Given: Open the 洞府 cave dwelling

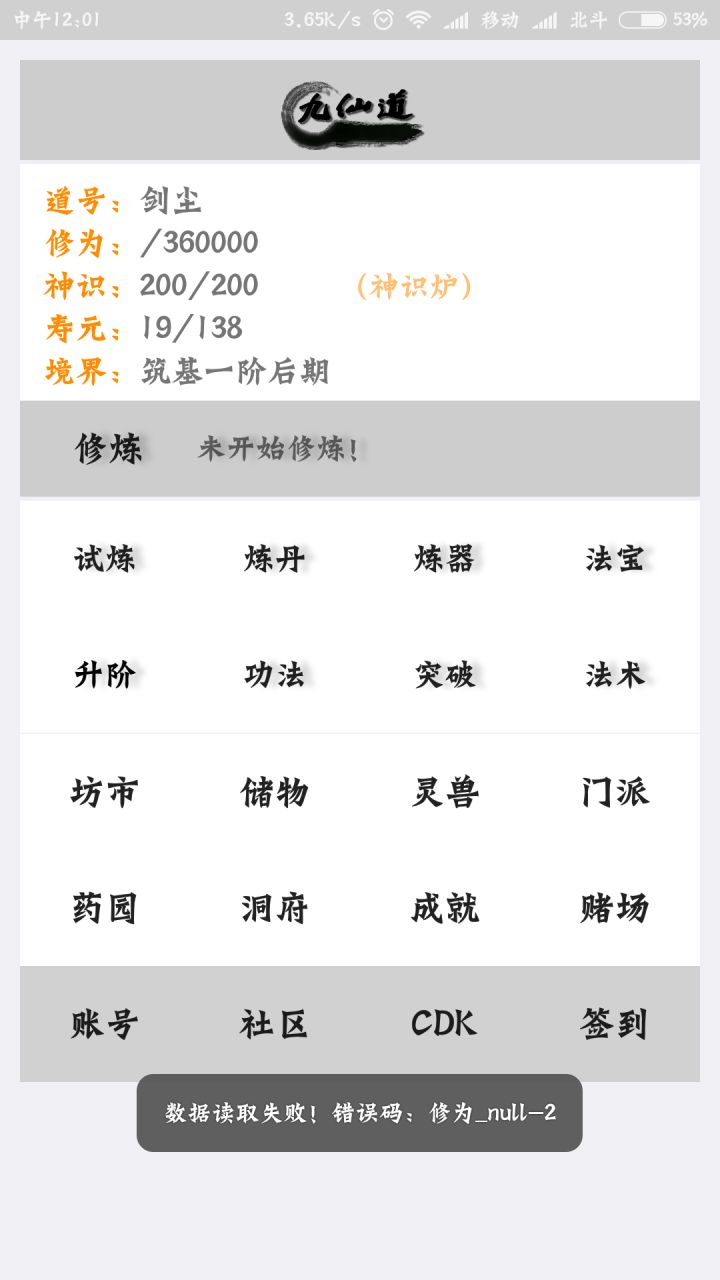Looking at the screenshot, I should pos(275,908).
